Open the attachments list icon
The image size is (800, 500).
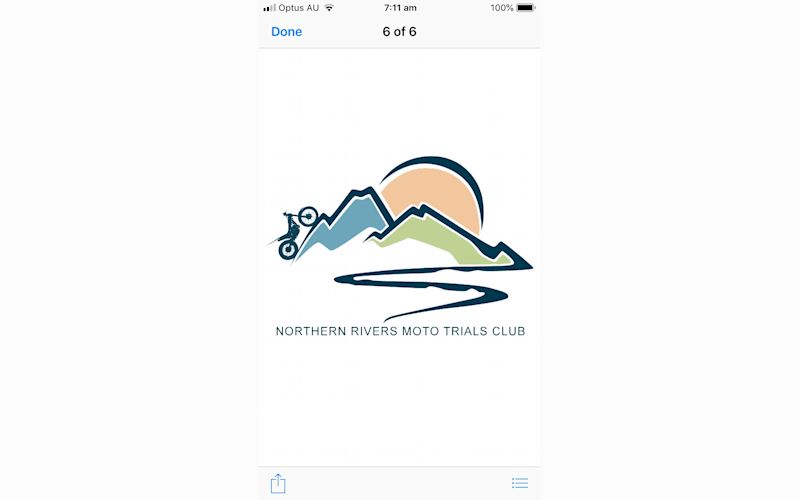520,483
